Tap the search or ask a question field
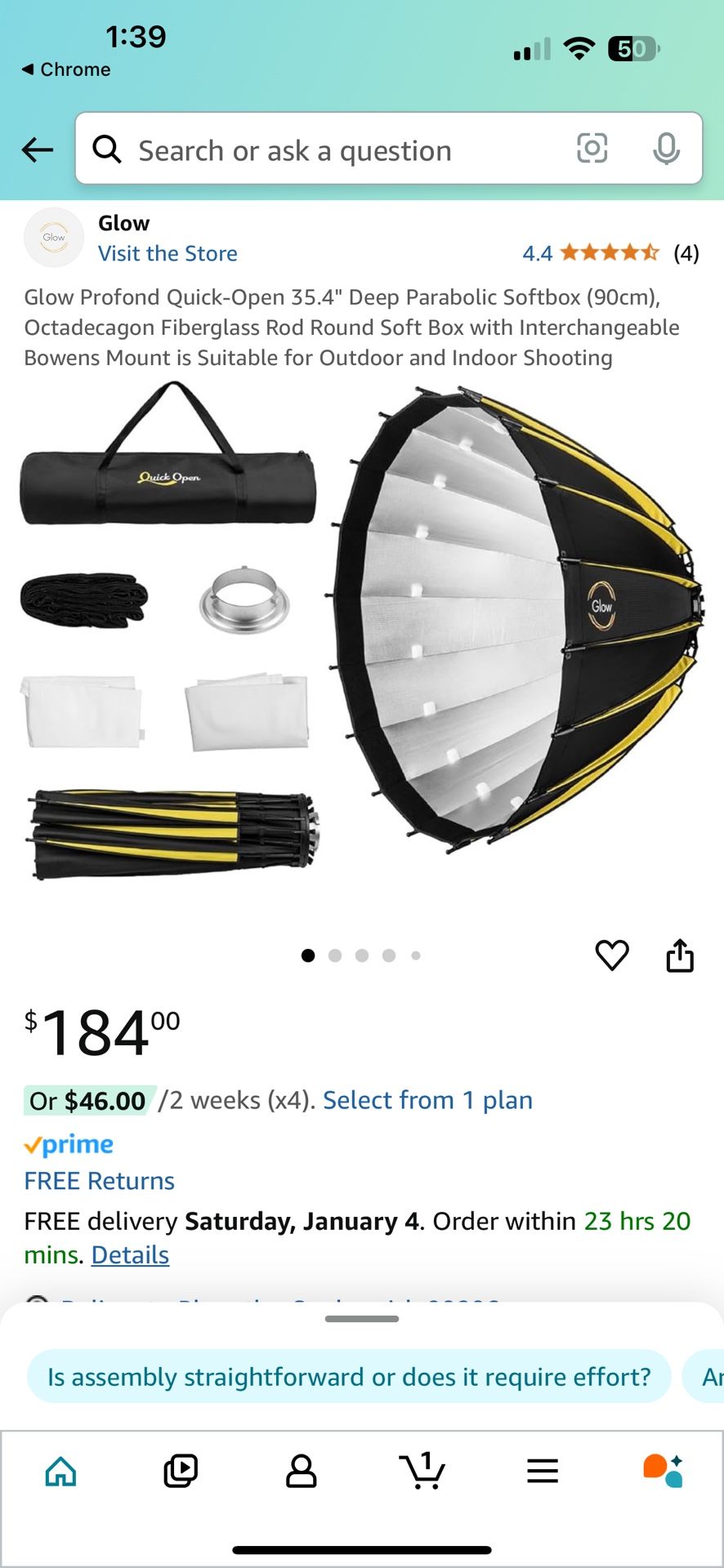Screen dimensions: 724x1568 (x=327, y=150)
